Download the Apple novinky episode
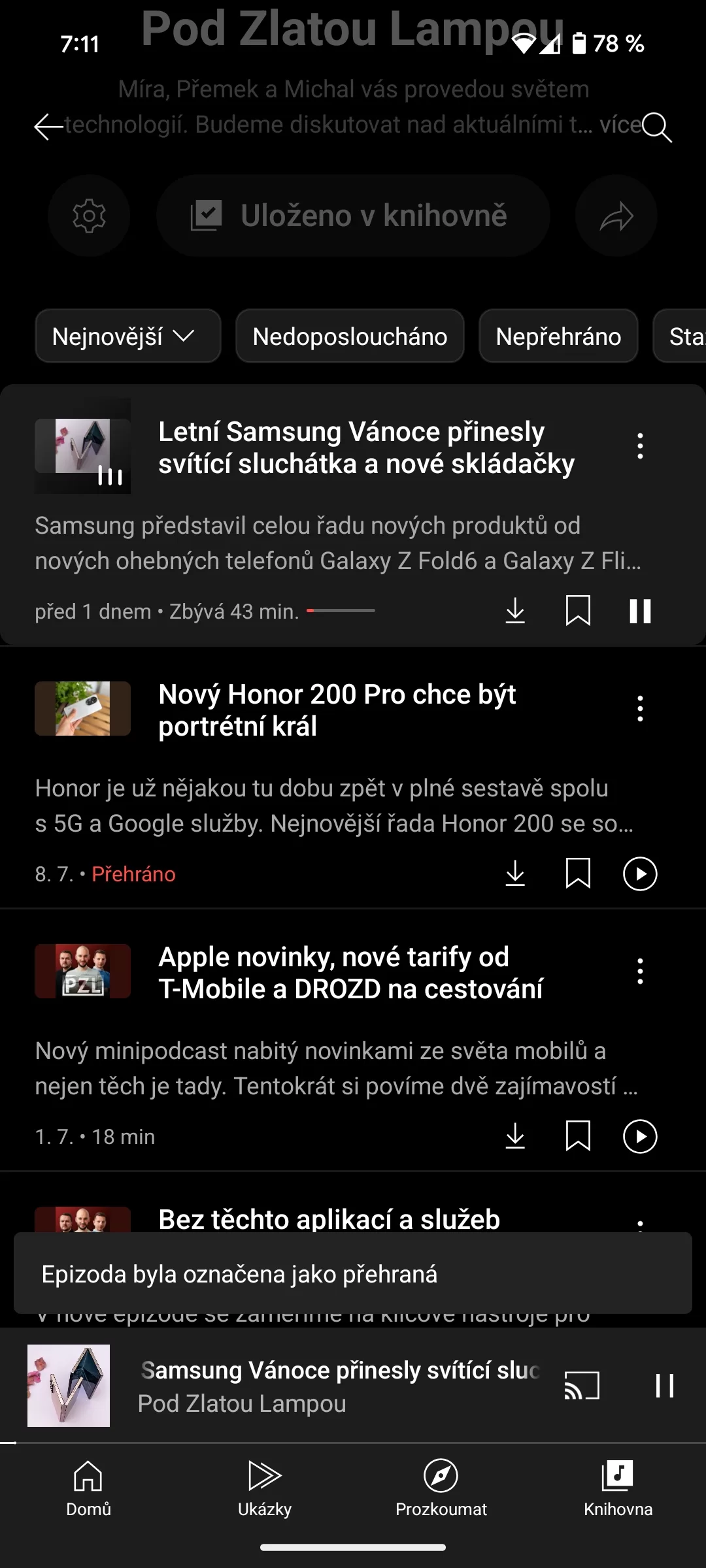 pyautogui.click(x=515, y=1137)
